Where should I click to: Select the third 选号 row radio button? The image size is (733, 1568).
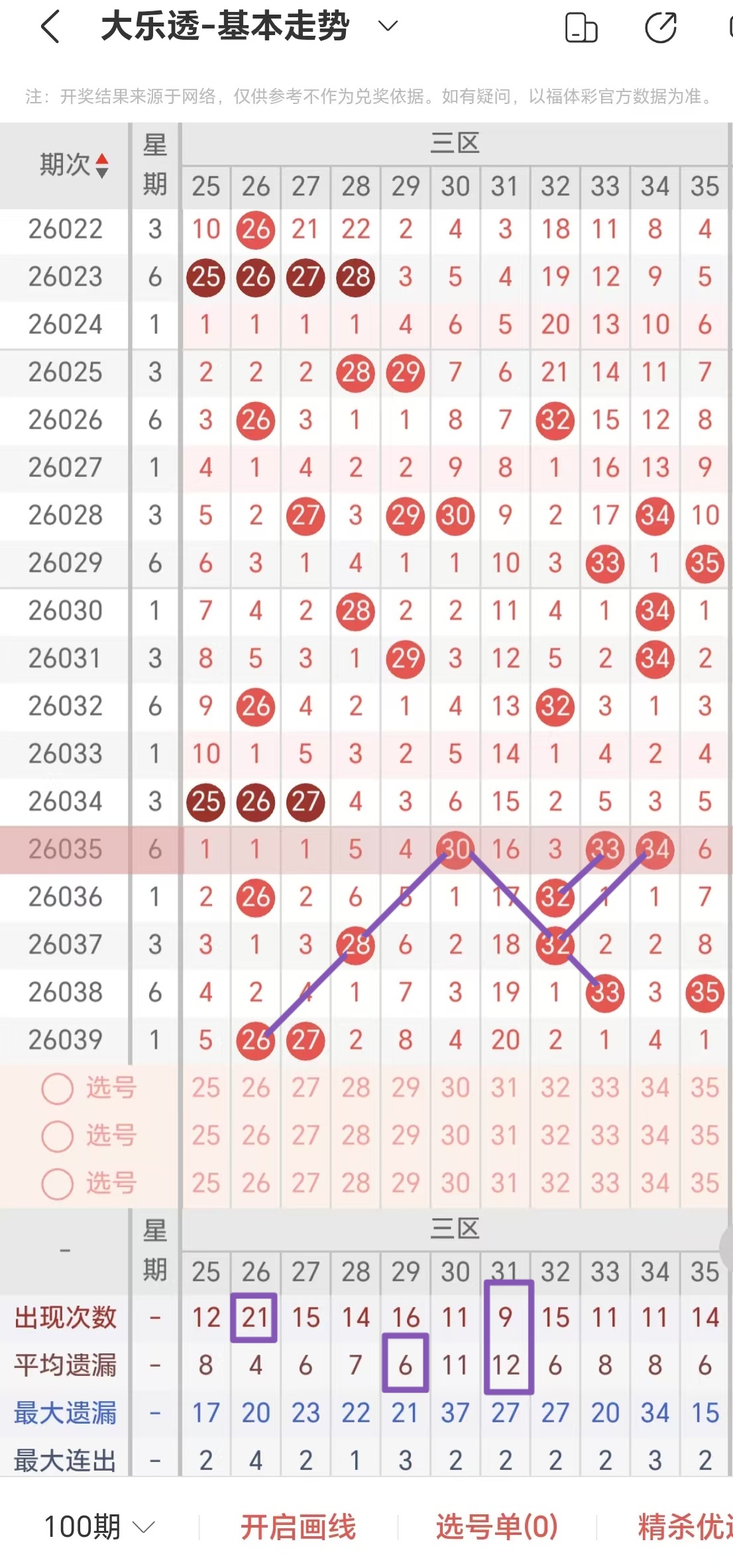[58, 1184]
